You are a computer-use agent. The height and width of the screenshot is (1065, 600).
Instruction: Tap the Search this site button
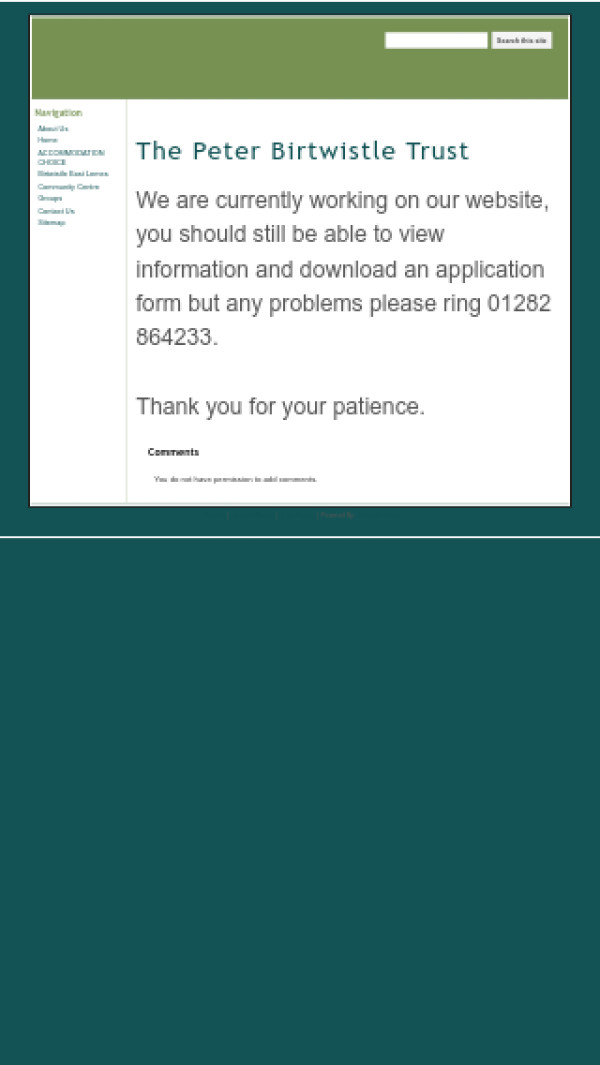[521, 41]
